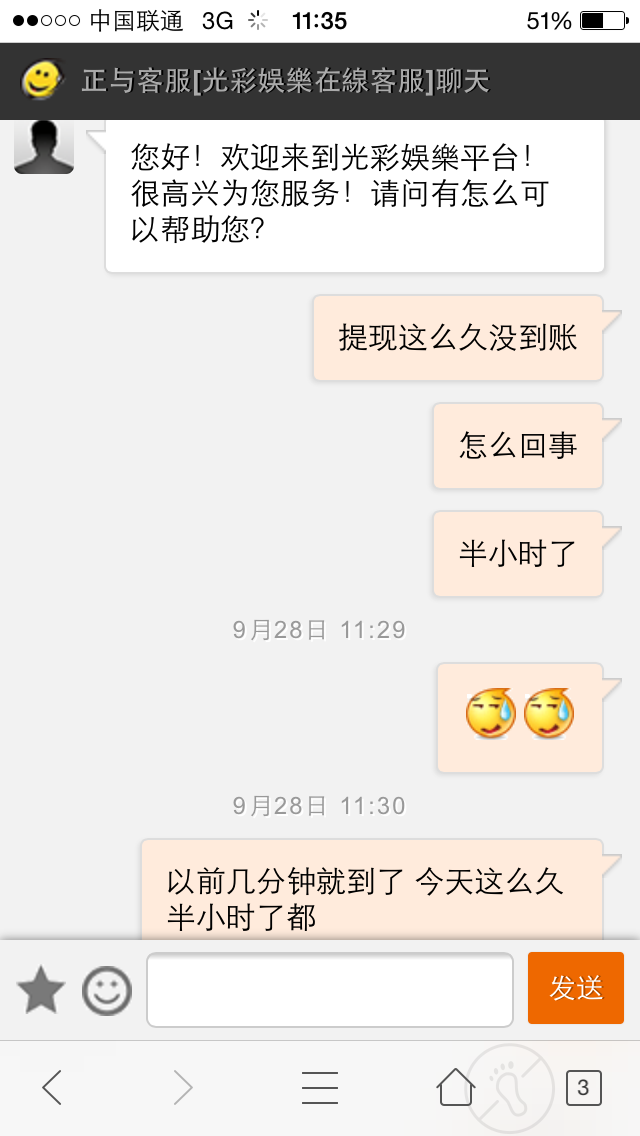Open the browser menu with three lines
Viewport: 640px width, 1136px height.
[320, 1087]
